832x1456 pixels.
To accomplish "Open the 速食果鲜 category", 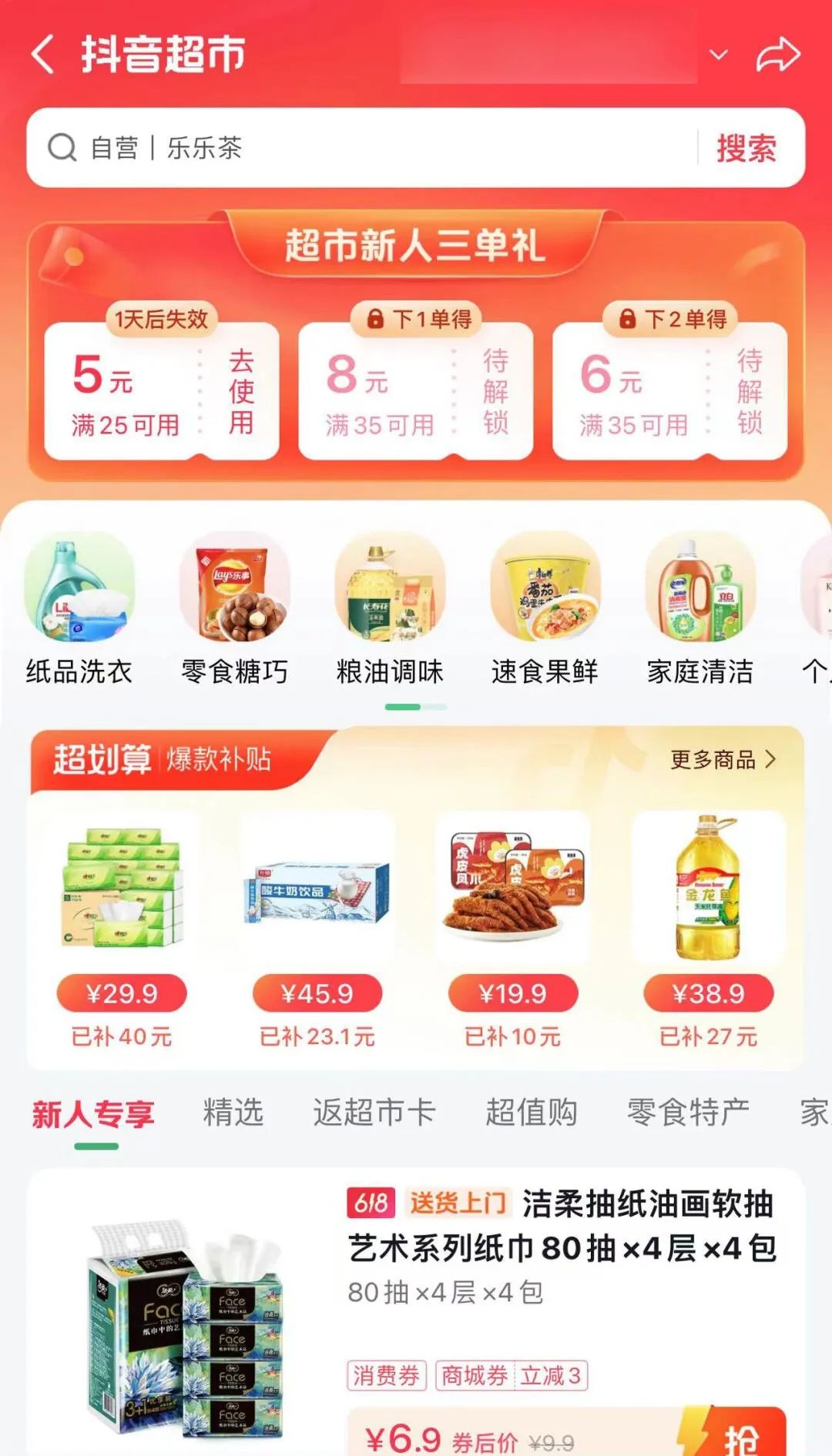I will tap(545, 609).
